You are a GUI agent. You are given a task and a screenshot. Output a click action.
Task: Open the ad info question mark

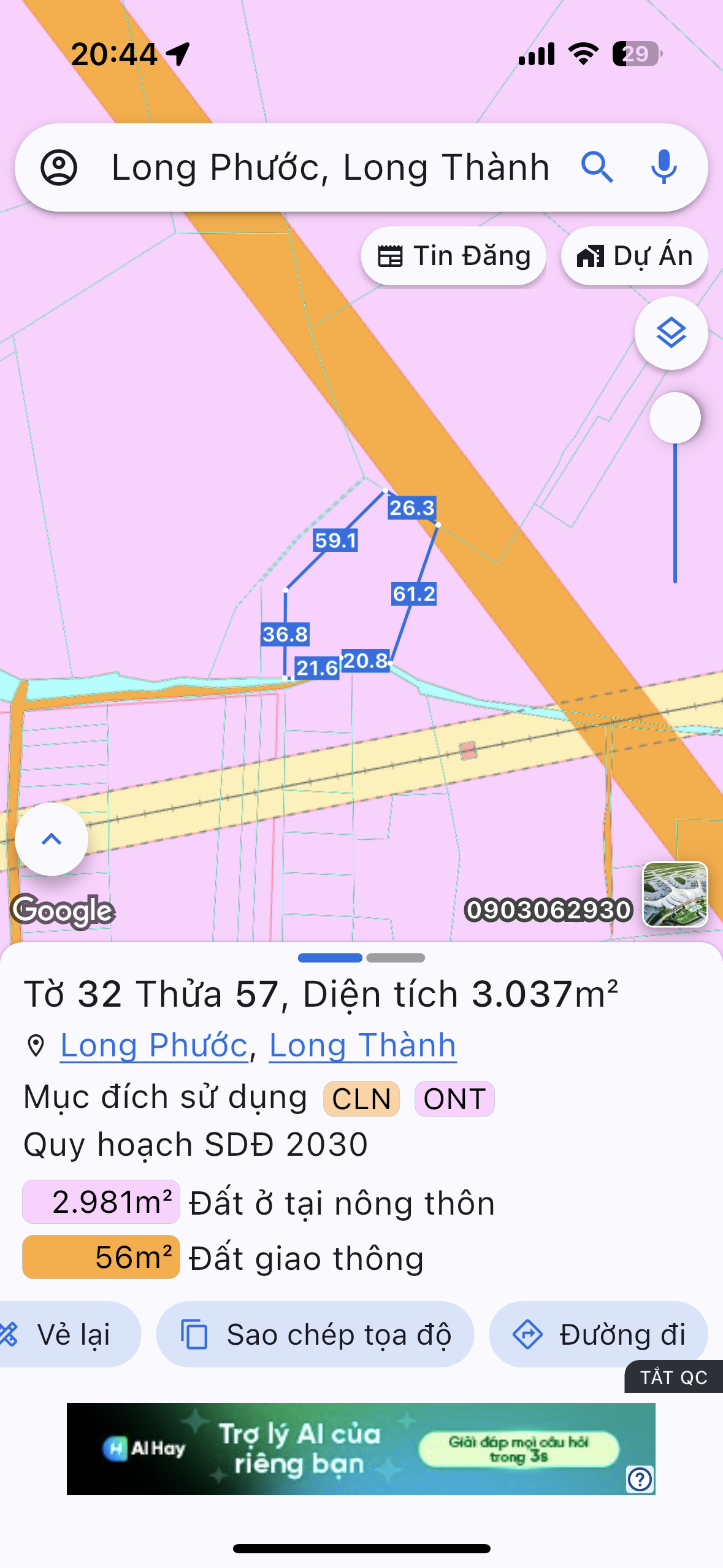640,1479
